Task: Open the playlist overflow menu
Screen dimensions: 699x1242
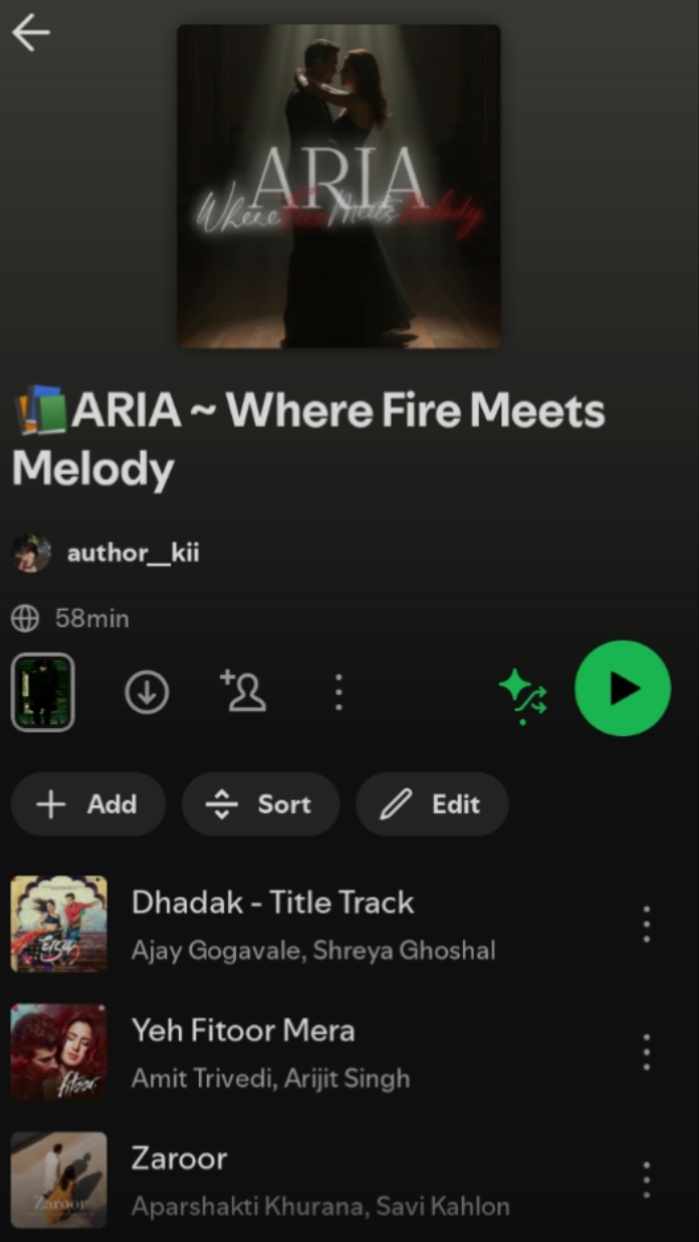Action: (x=339, y=692)
